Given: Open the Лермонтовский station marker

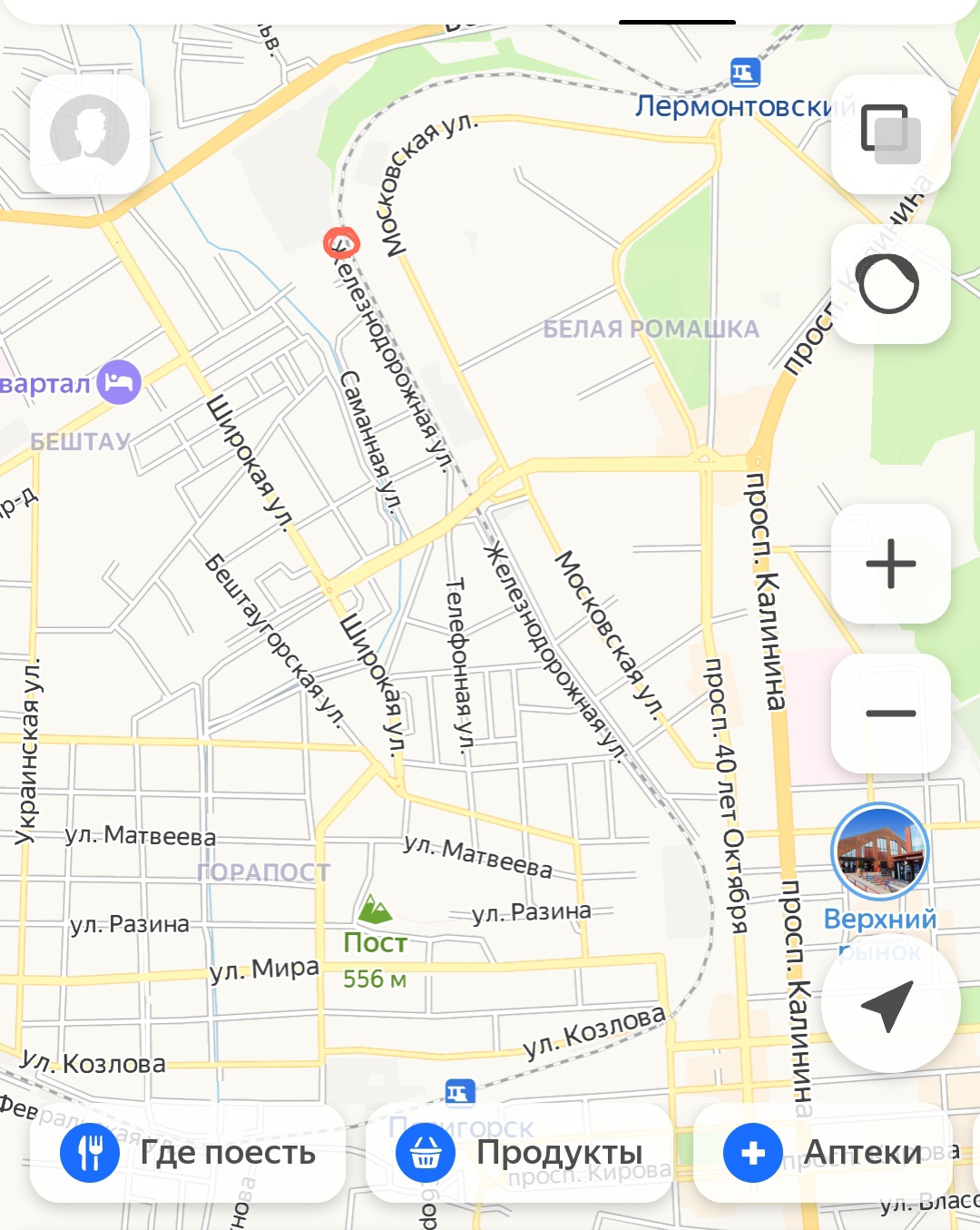Looking at the screenshot, I should [745, 72].
